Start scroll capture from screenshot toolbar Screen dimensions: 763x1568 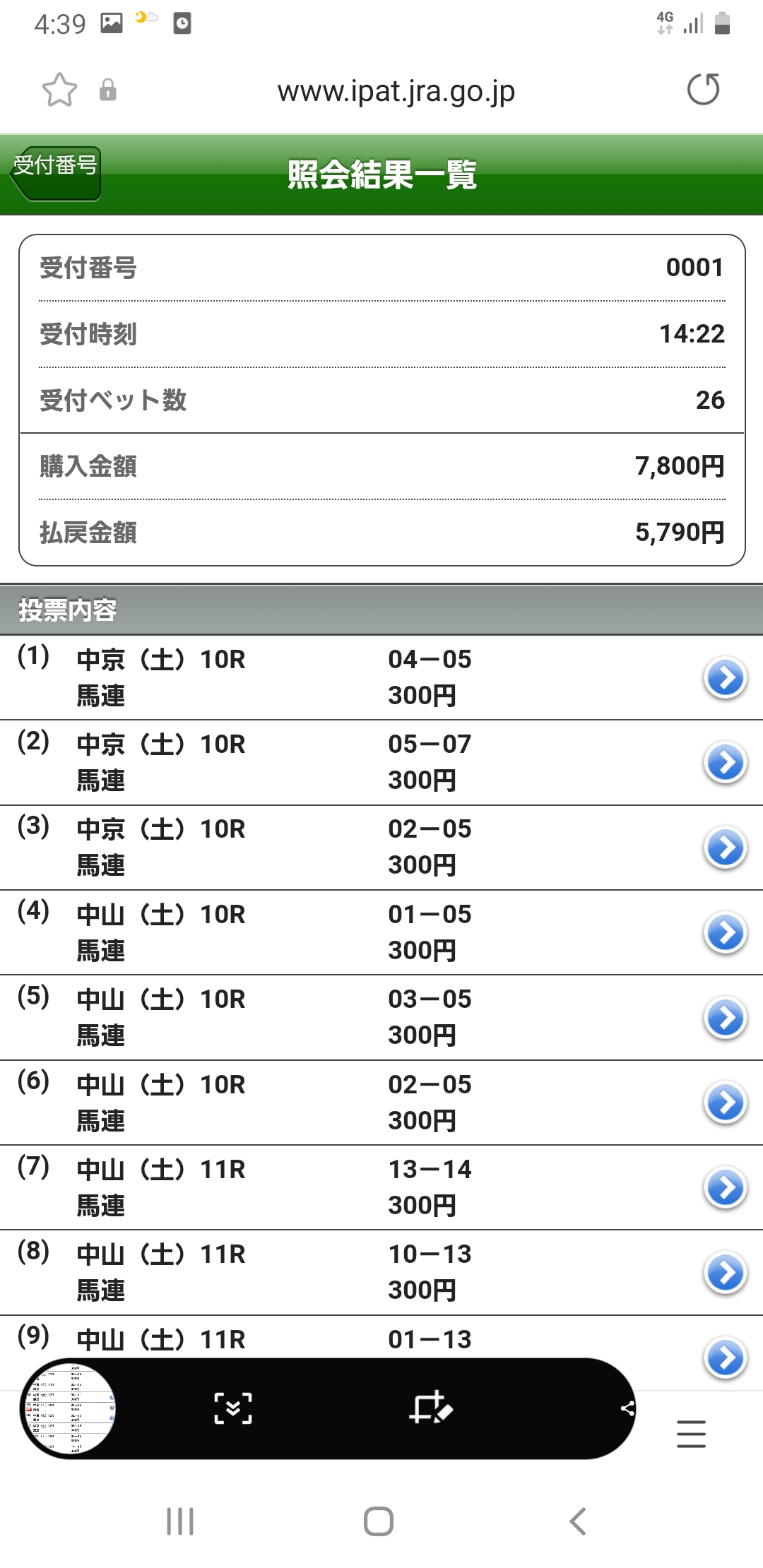[233, 1408]
